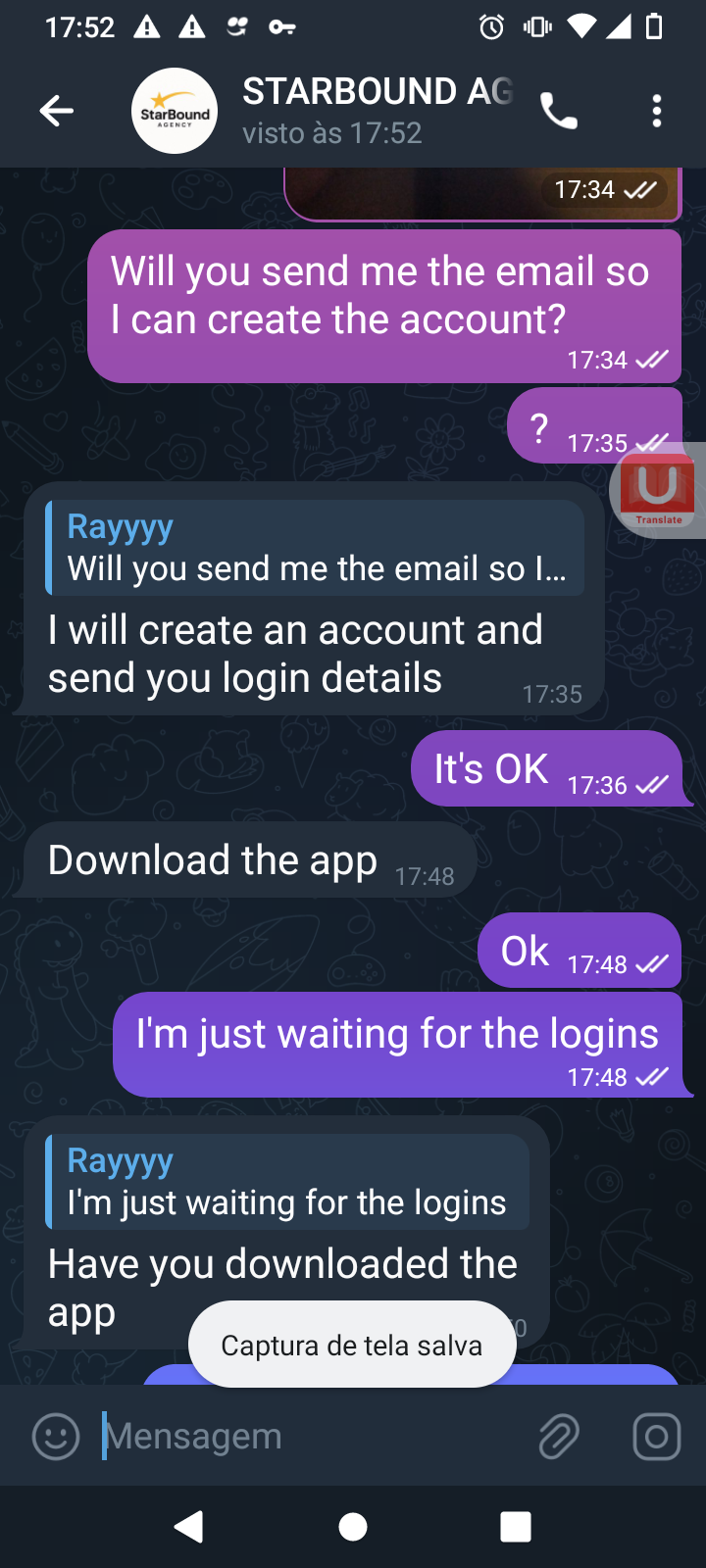
Task: Jump to quoted "Will you send me the email" reply
Action: coord(315,548)
